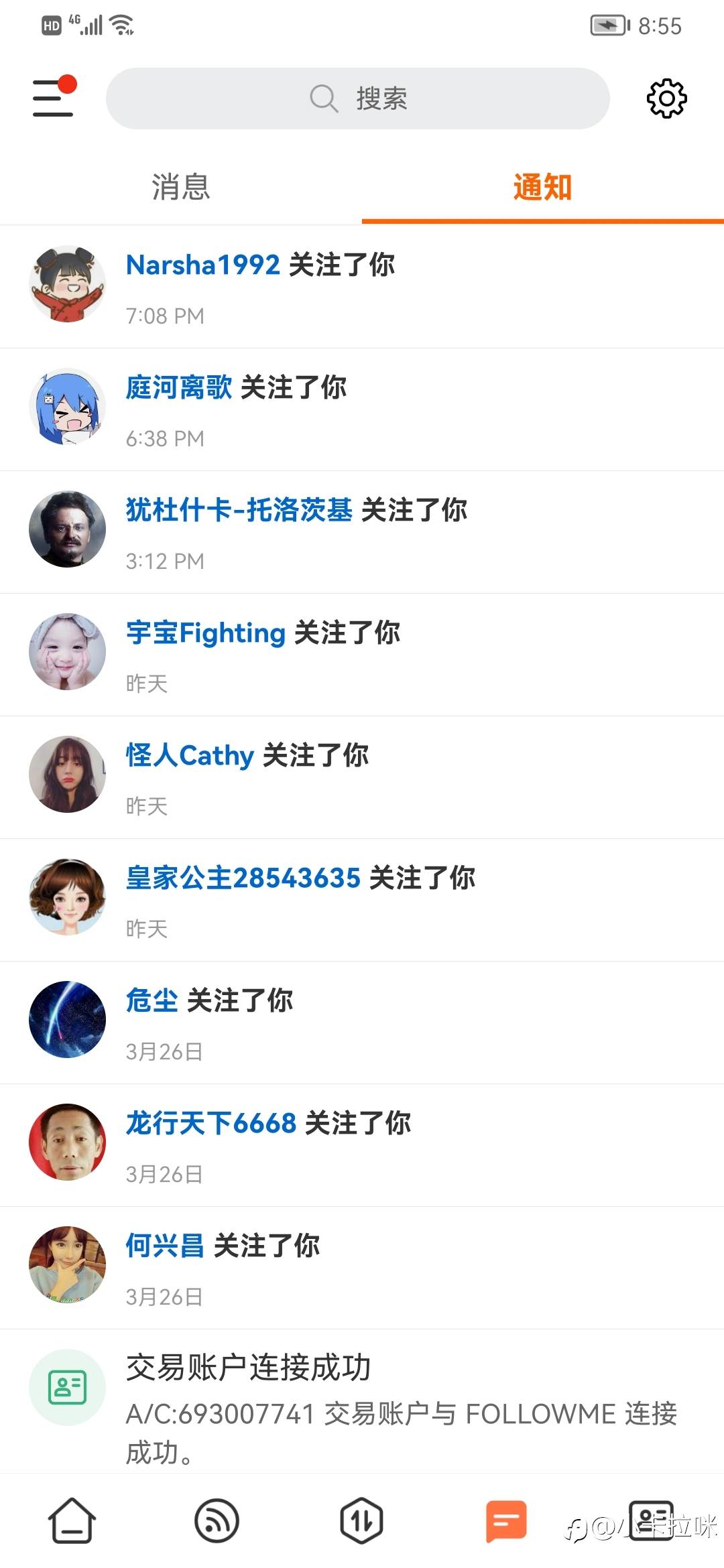View 犹杜什卡-托洛茨基's profile link
This screenshot has width=724, height=1568.
[239, 510]
